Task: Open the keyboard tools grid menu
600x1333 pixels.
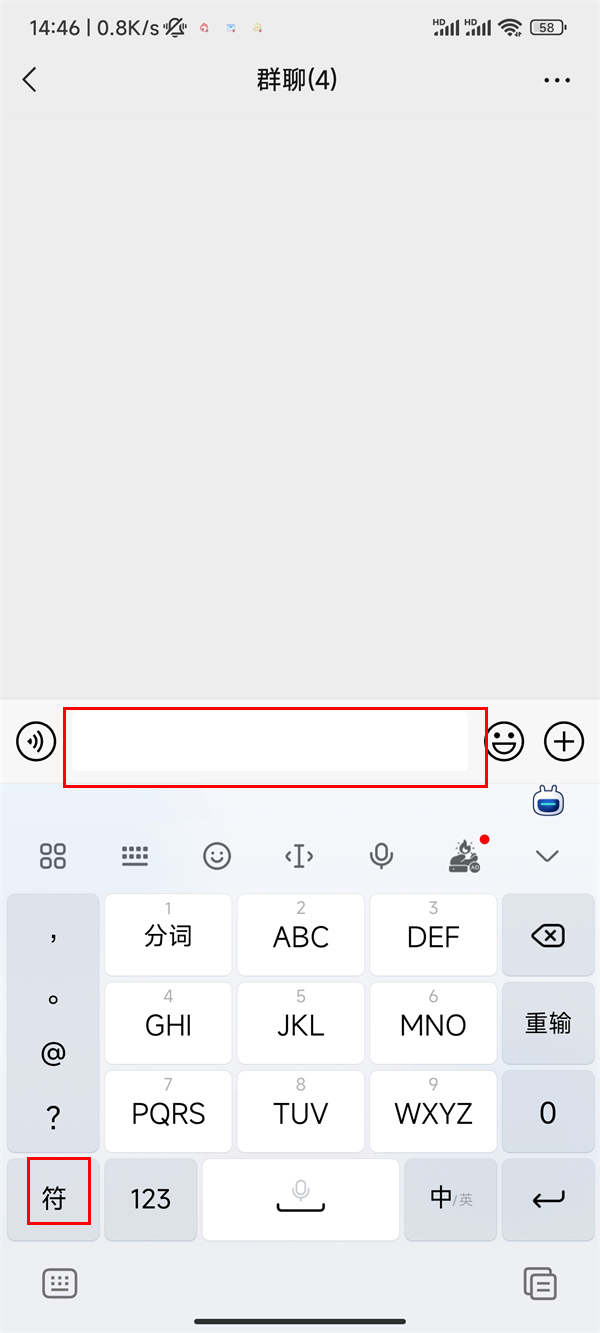Action: 53,856
